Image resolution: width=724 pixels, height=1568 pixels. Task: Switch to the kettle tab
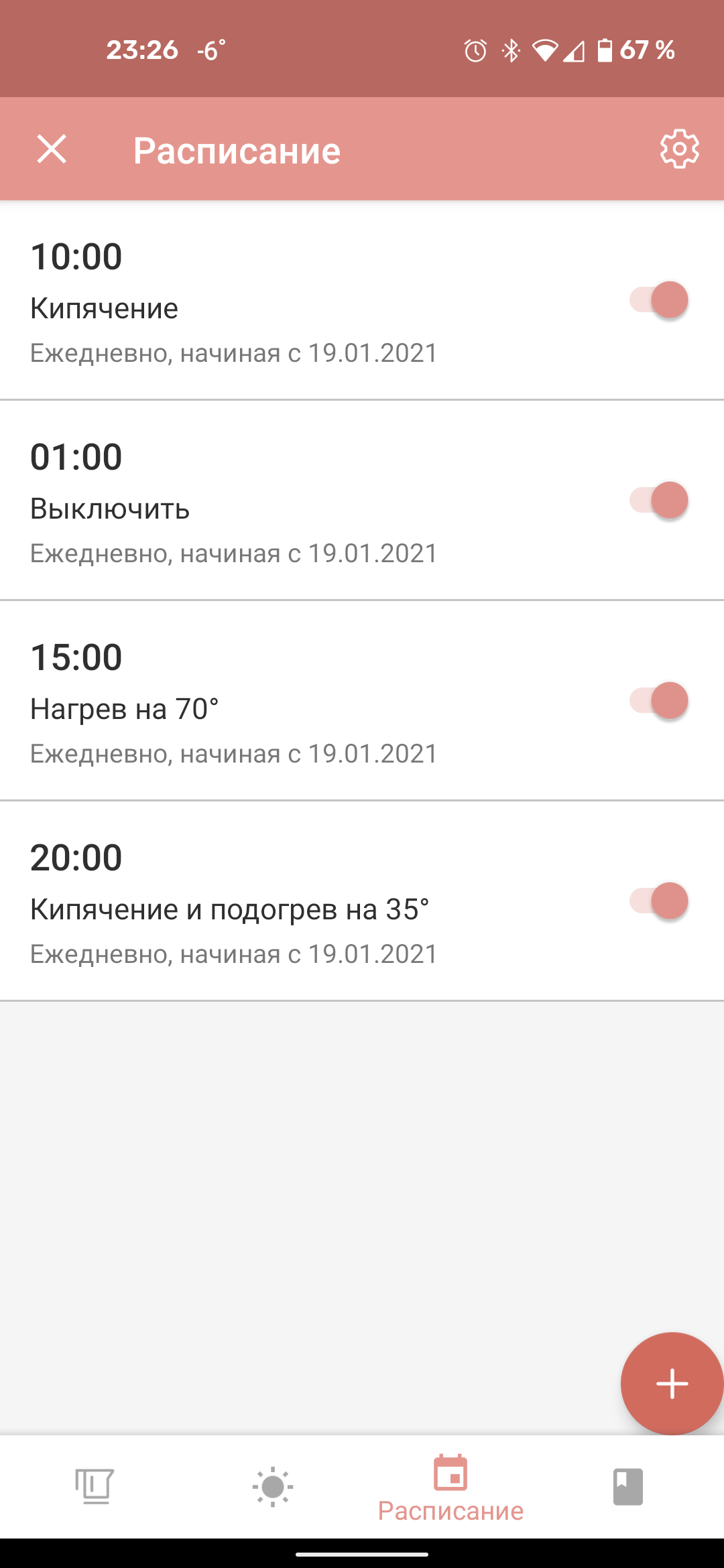tap(94, 1486)
